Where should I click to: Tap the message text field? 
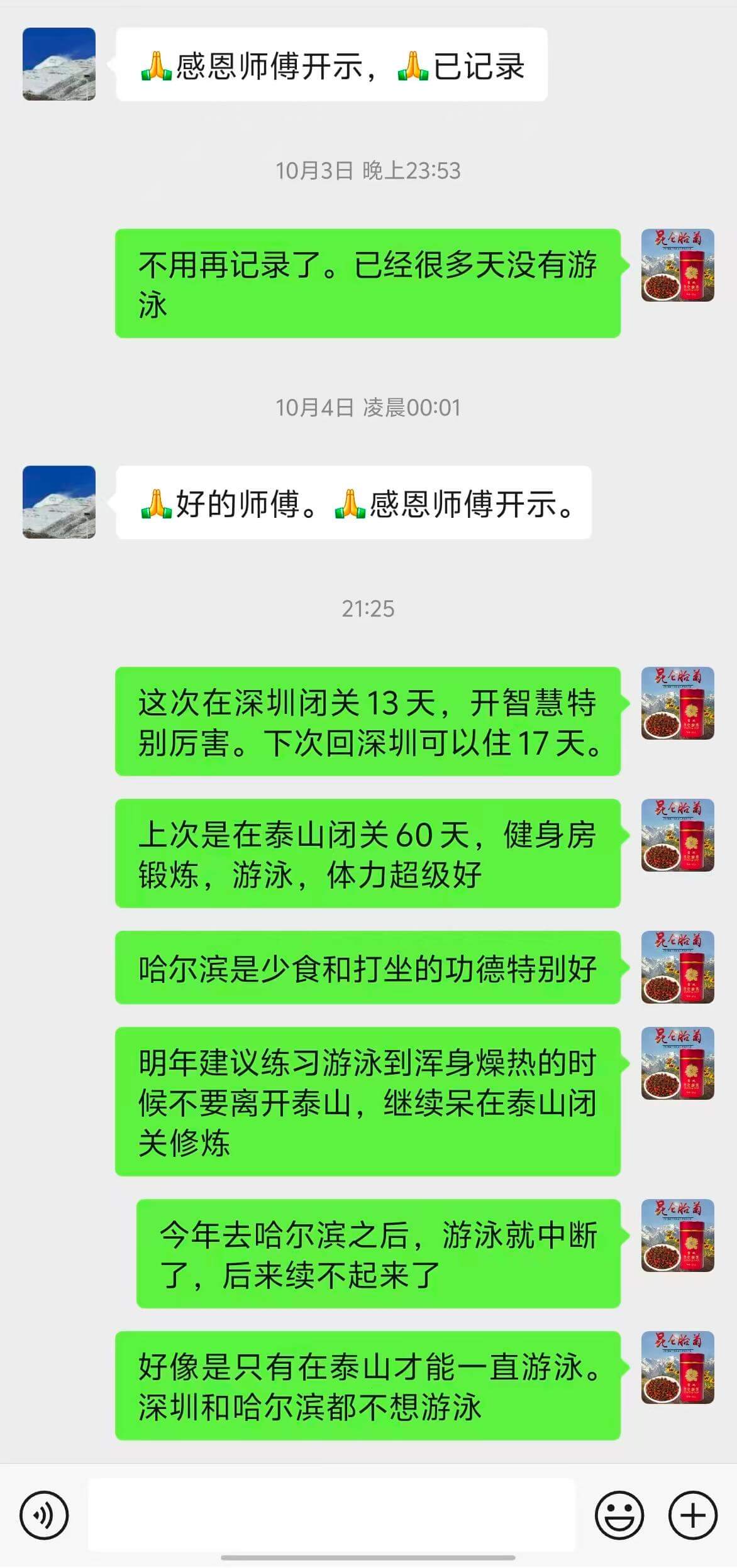(x=331, y=1515)
